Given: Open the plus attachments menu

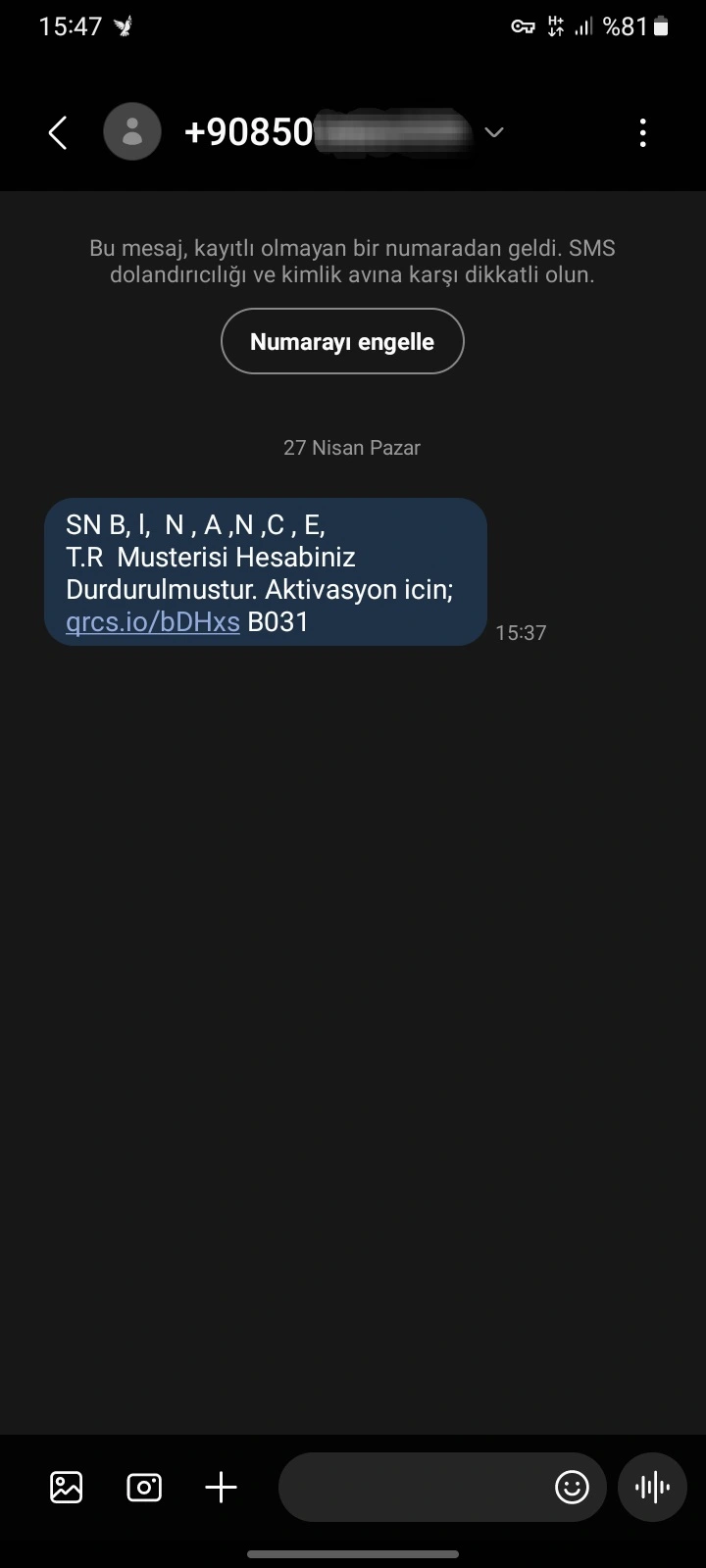Looking at the screenshot, I should pyautogui.click(x=222, y=1487).
